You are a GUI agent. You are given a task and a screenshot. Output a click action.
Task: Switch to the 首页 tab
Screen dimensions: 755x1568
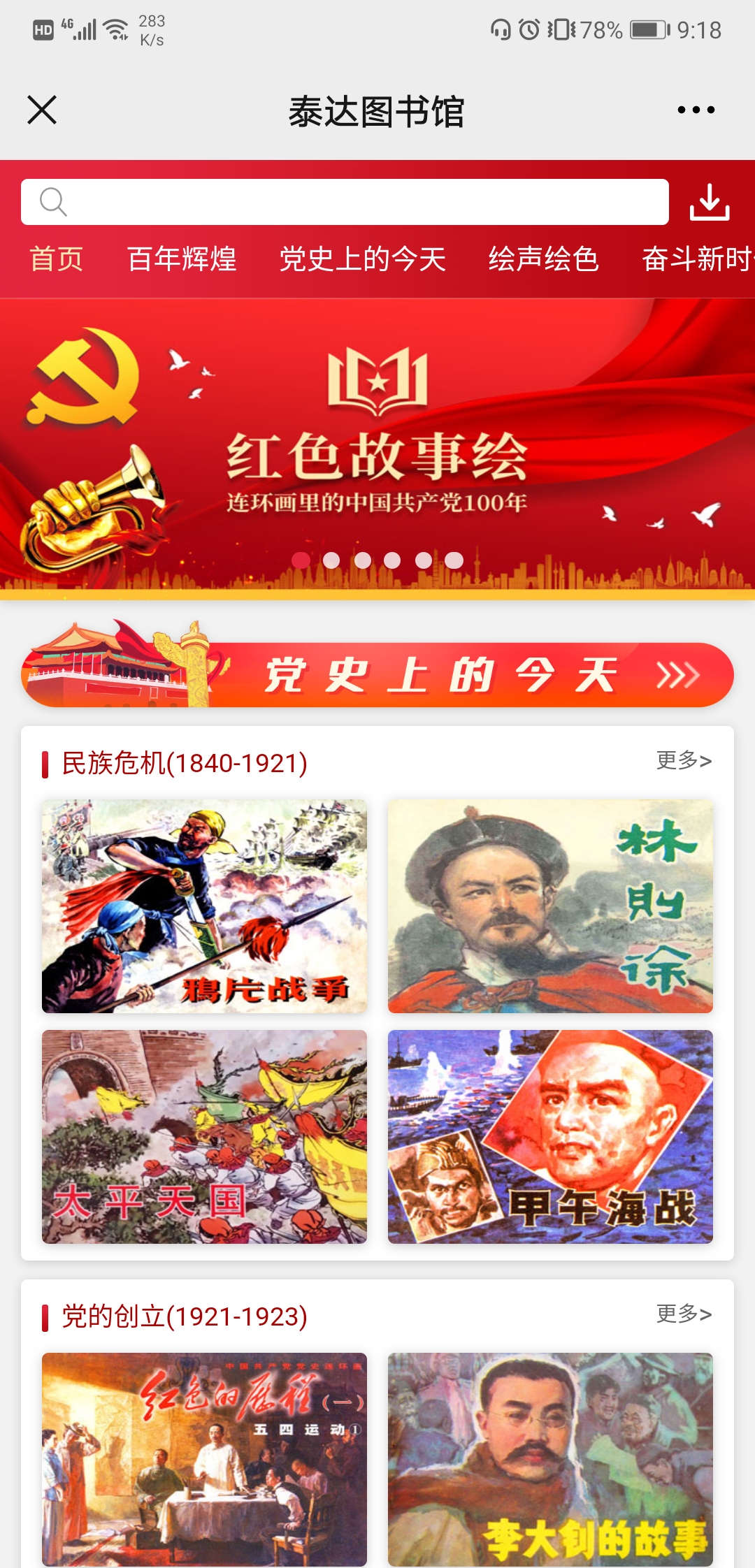pos(56,259)
